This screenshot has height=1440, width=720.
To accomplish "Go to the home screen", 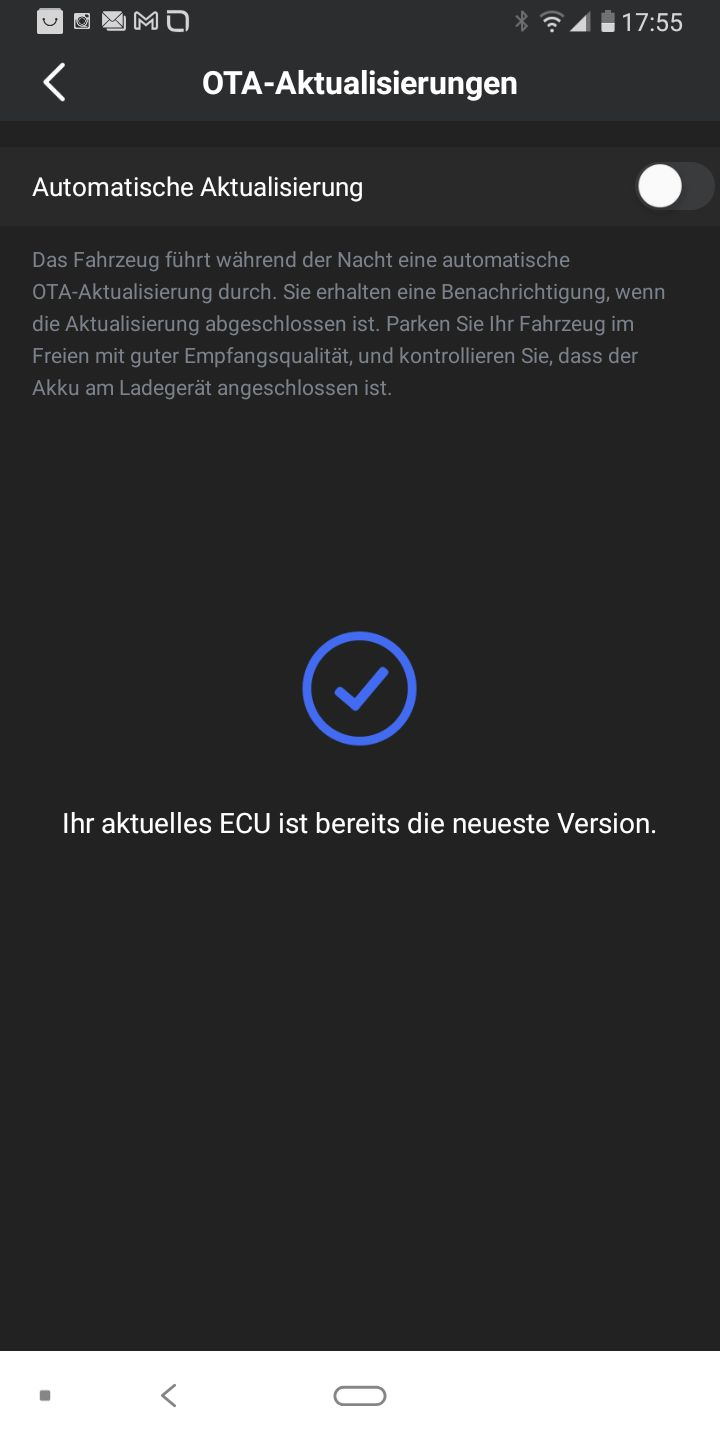I will point(360,1395).
